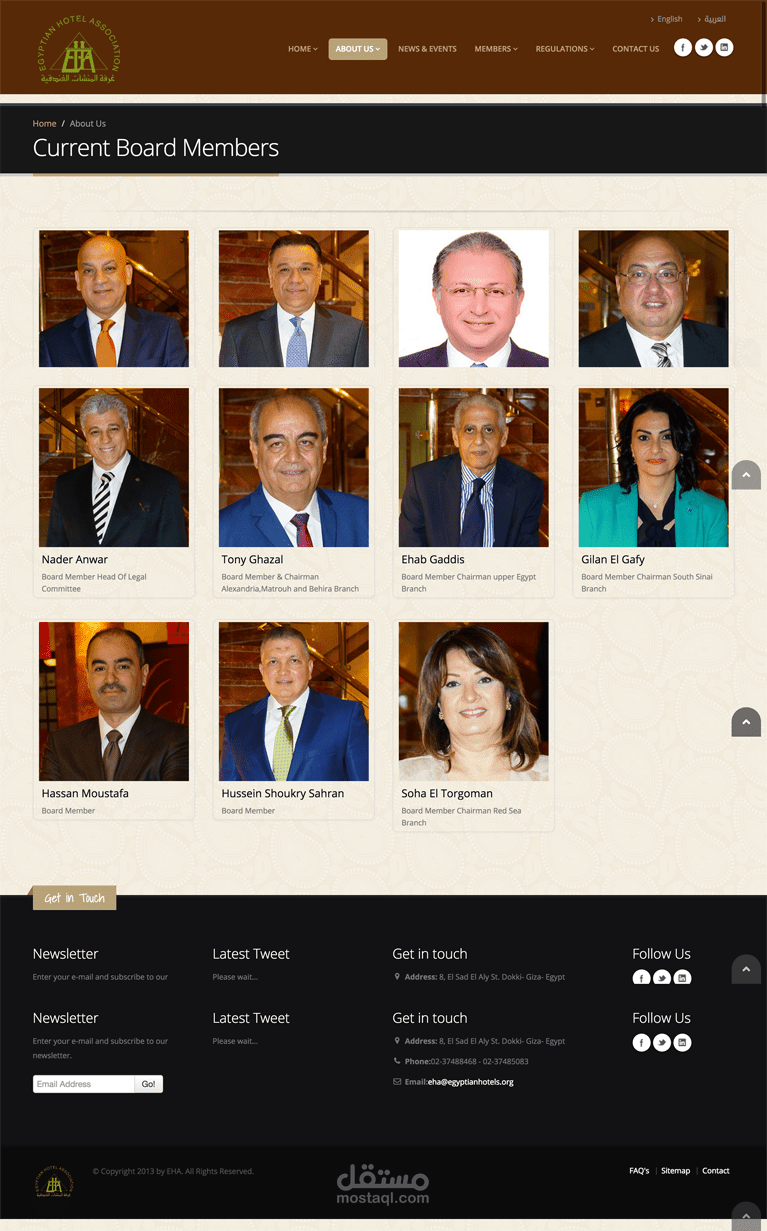This screenshot has width=767, height=1231.
Task: Open the Sitemap footer link
Action: pyautogui.click(x=675, y=1171)
